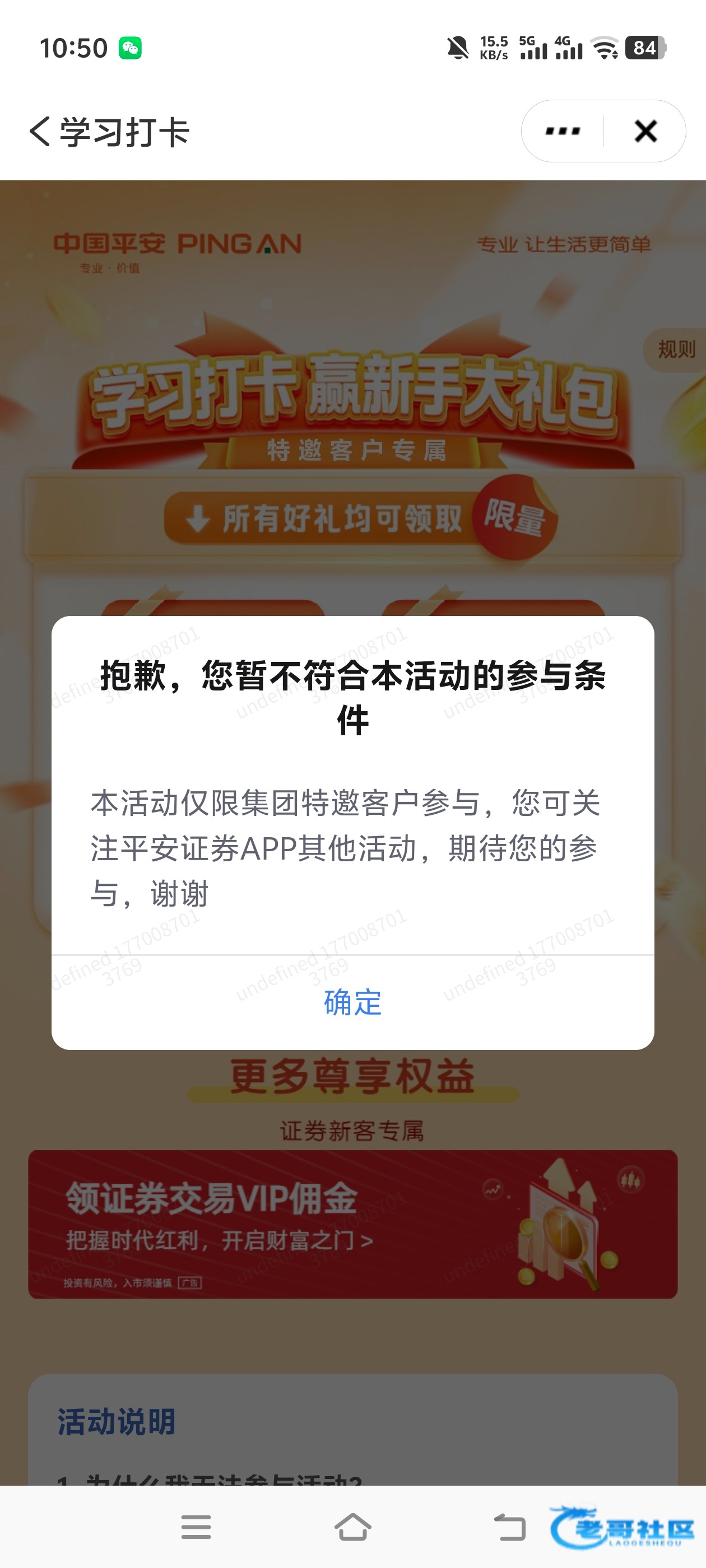Open the mini program more options menu
Image resolution: width=706 pixels, height=1568 pixels.
562,132
